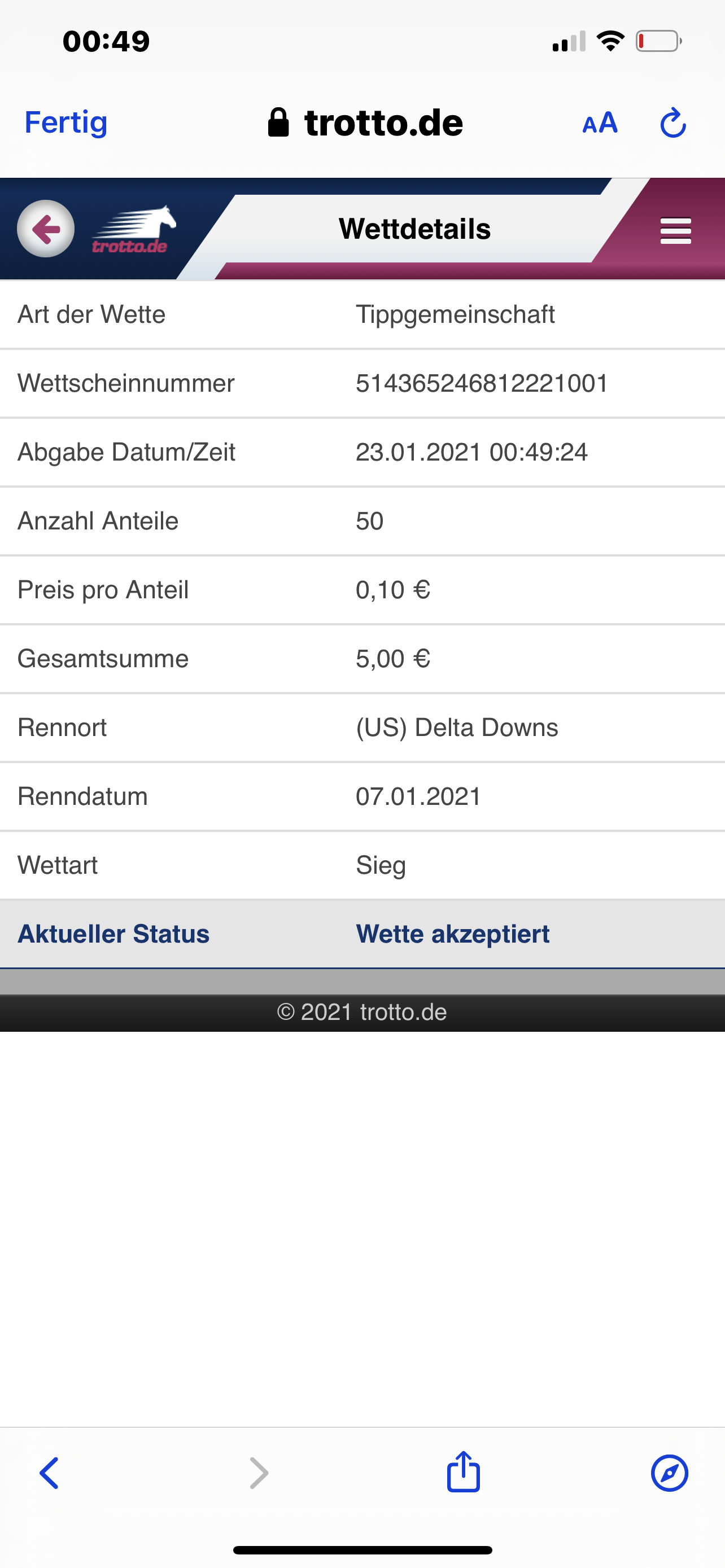725x1568 pixels.
Task: Tap Fertig to close the browser view
Action: click(x=65, y=122)
